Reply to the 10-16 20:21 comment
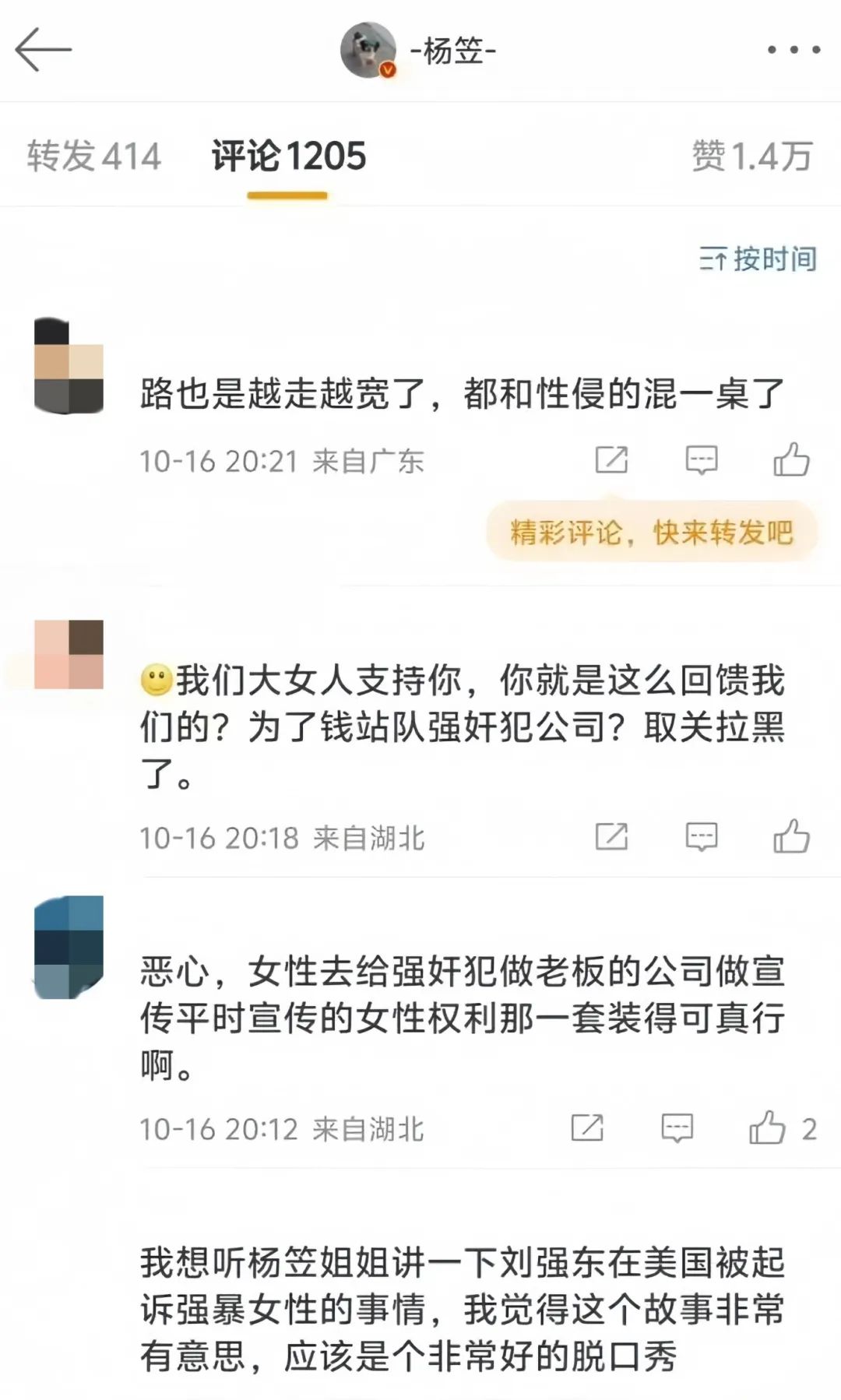841x1400 pixels. point(701,460)
